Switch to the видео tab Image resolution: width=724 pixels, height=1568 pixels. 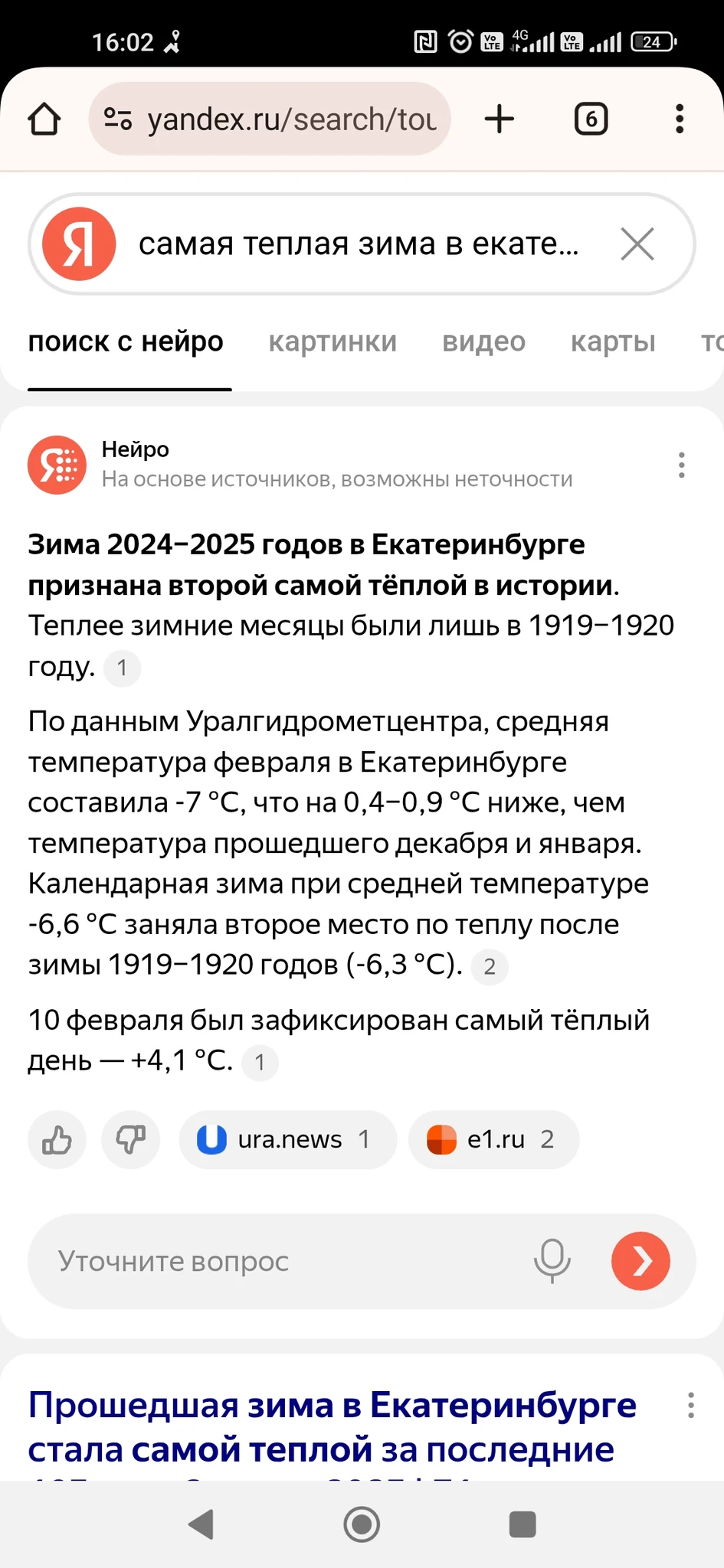(x=483, y=341)
